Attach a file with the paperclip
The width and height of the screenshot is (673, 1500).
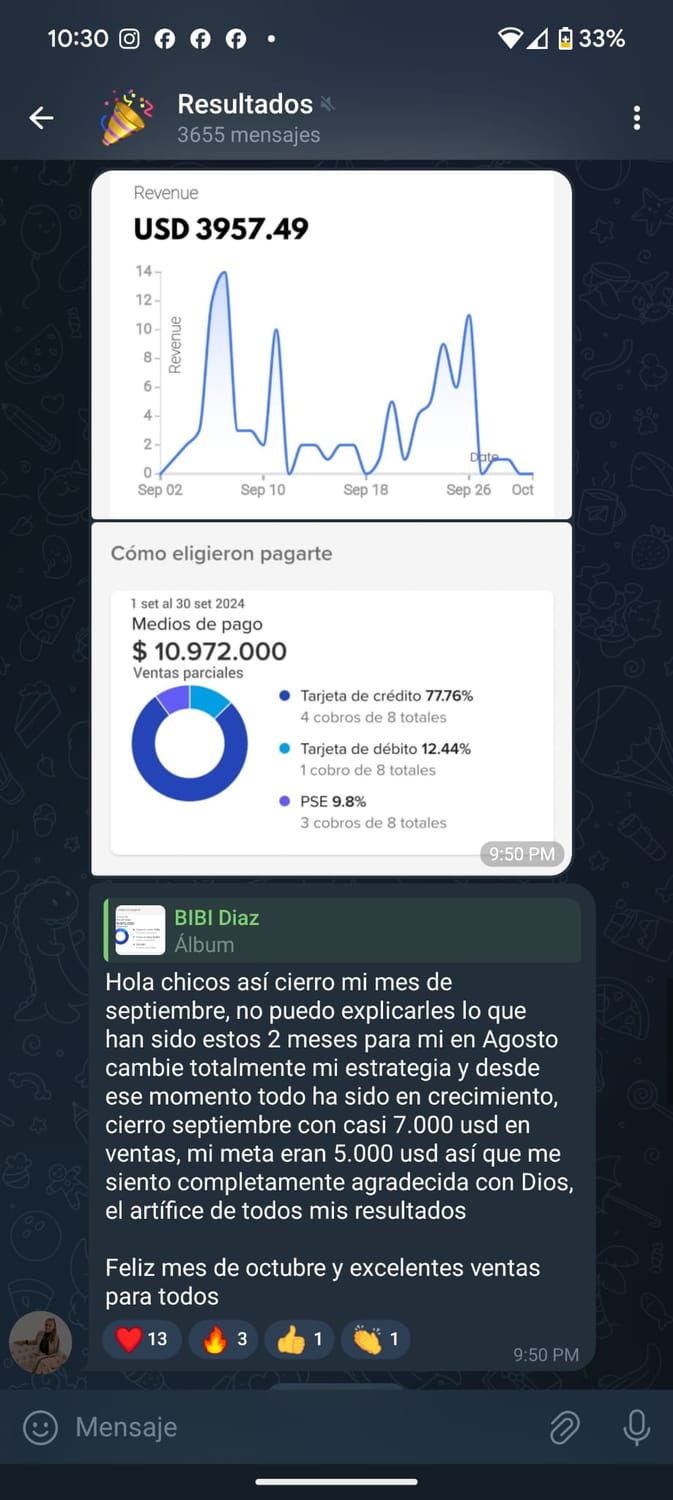(565, 1427)
